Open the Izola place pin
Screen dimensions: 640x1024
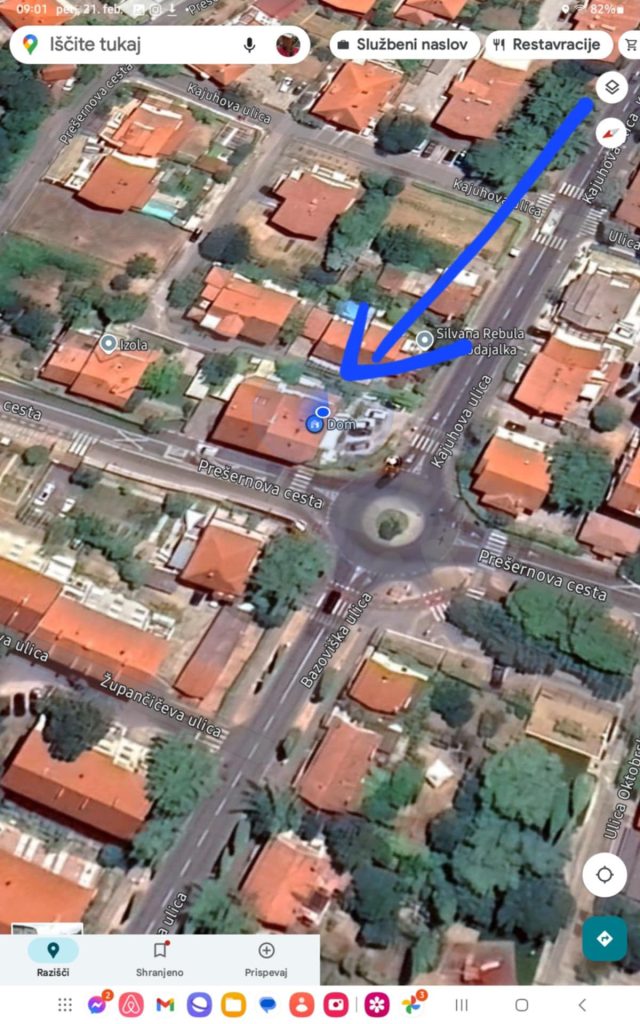[x=108, y=344]
